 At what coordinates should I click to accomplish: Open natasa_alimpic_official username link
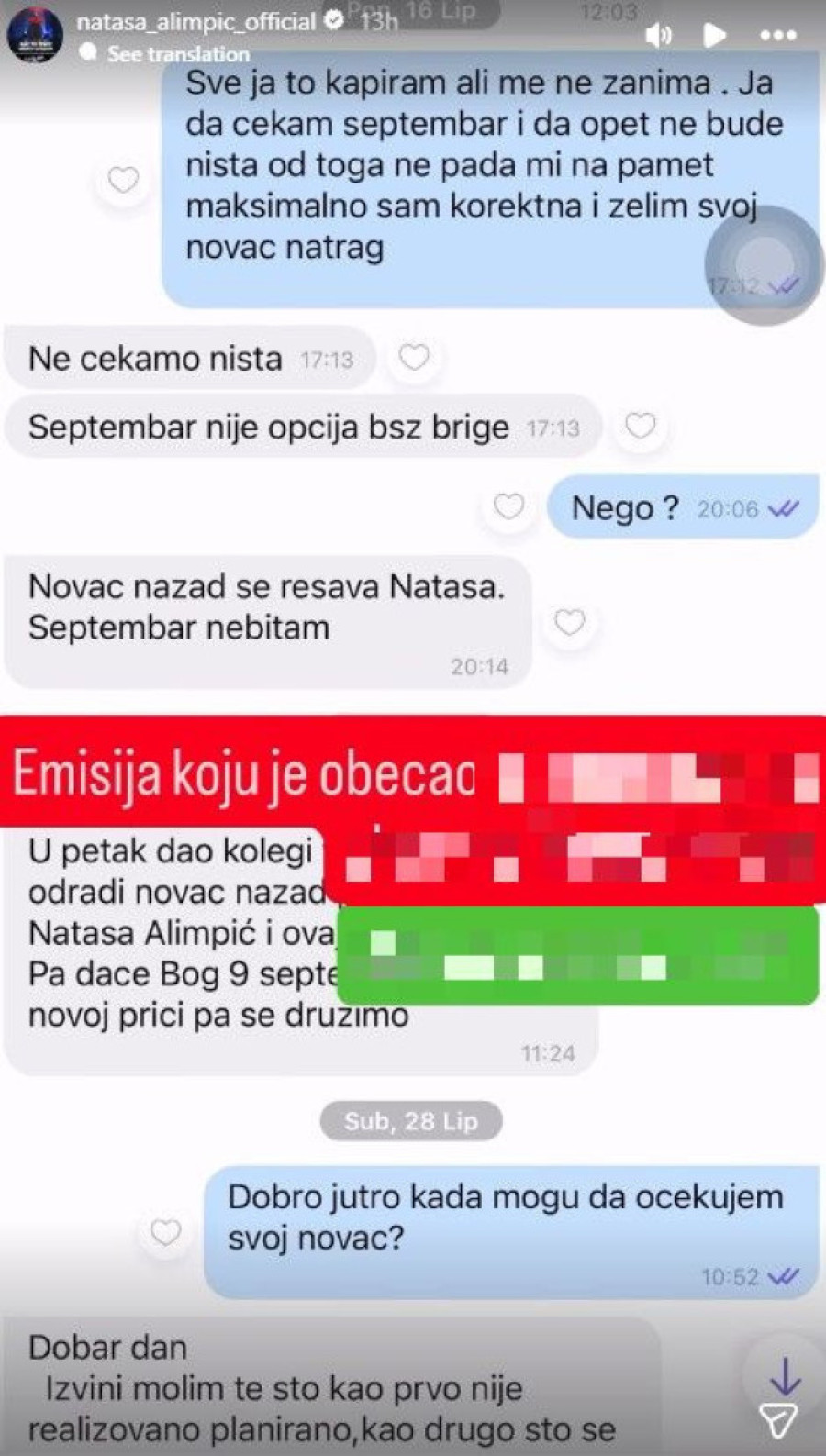coord(195,21)
